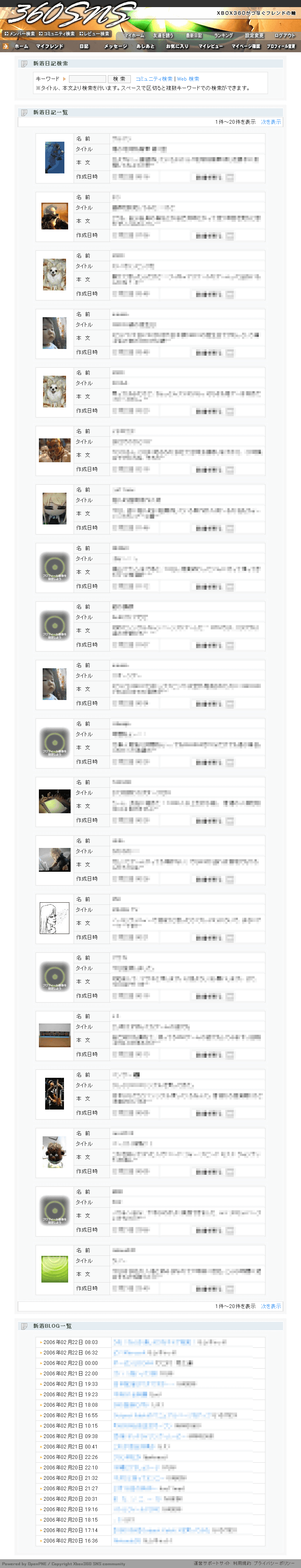Switch to the マイホーム tab

tap(134, 36)
